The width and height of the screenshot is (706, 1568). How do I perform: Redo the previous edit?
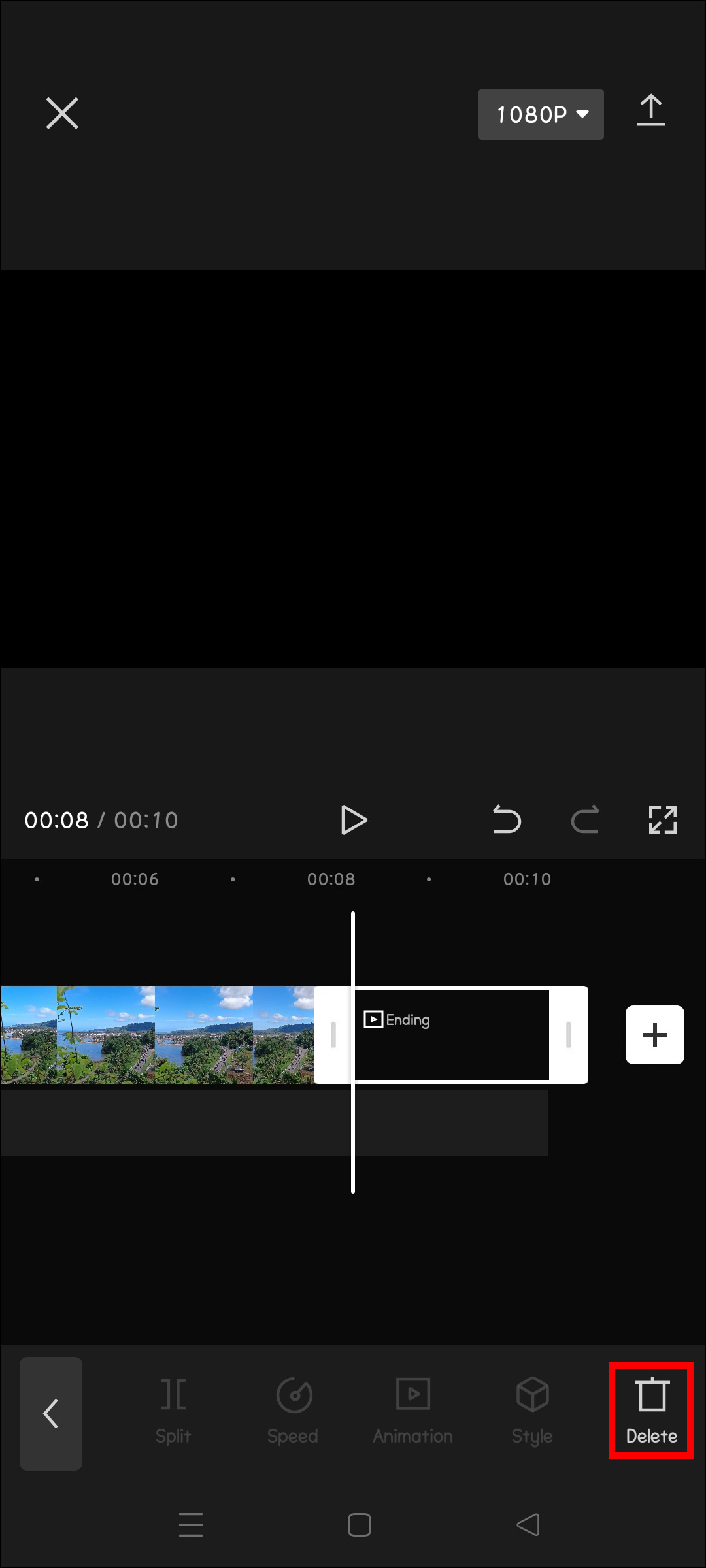pos(585,819)
